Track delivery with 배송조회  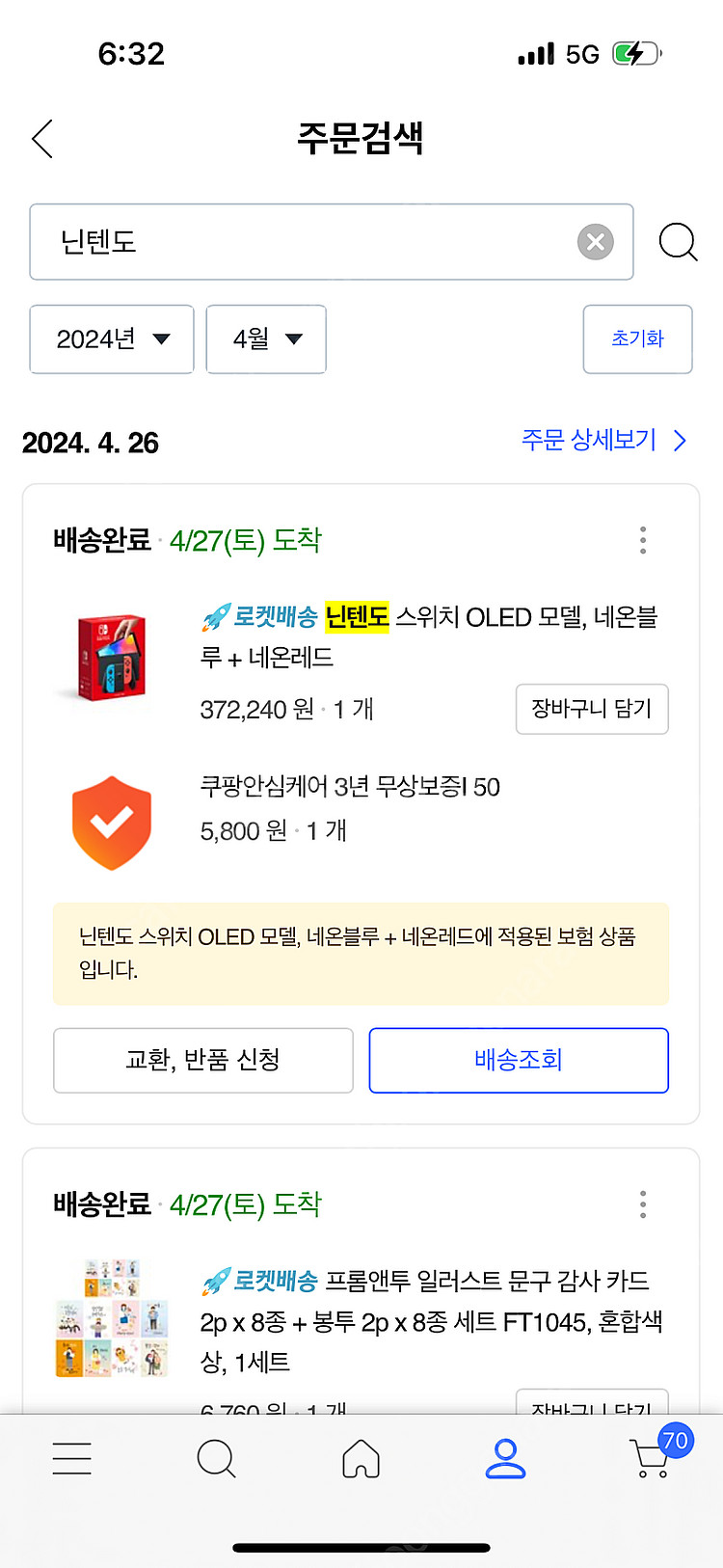pyautogui.click(x=519, y=1060)
